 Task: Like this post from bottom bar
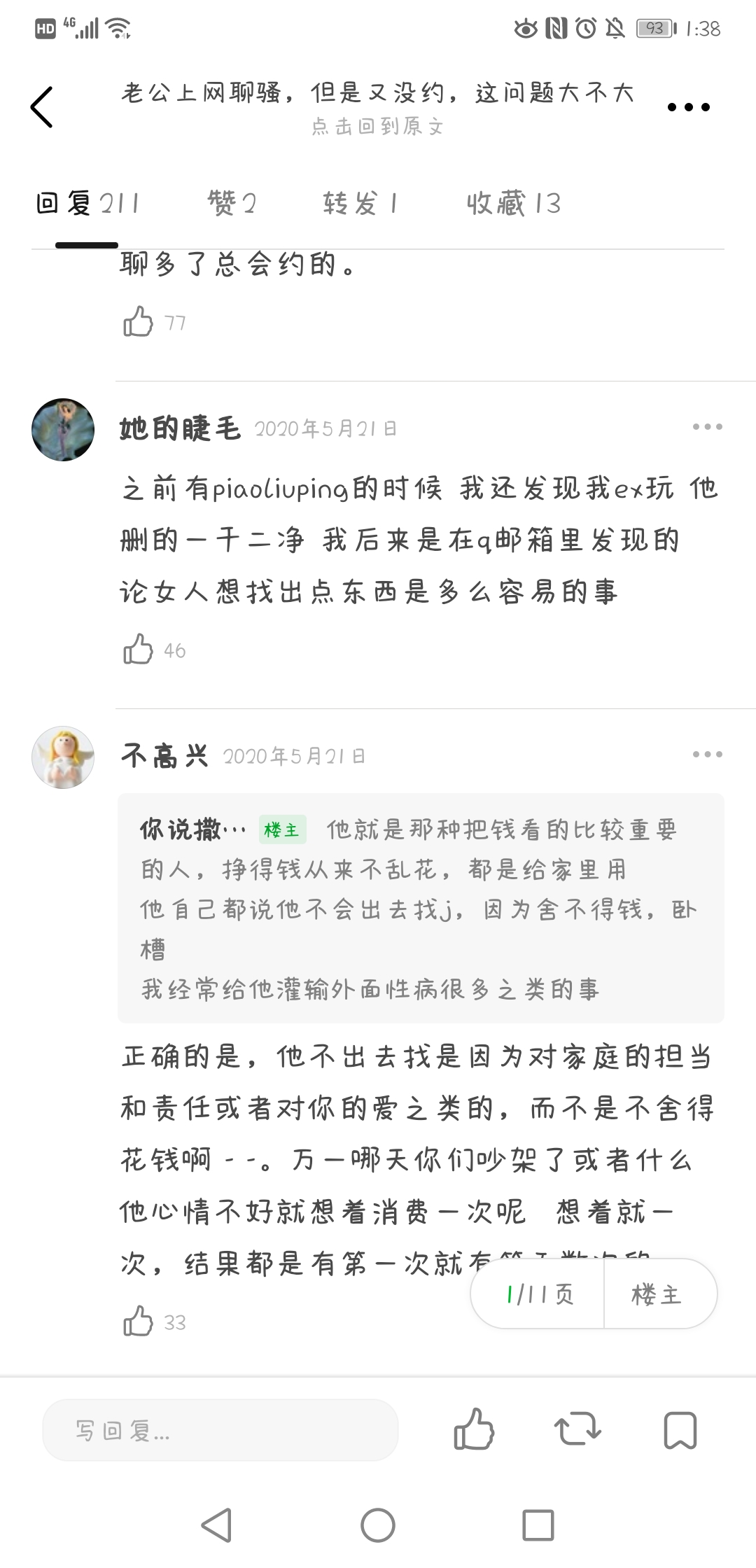pyautogui.click(x=474, y=1429)
